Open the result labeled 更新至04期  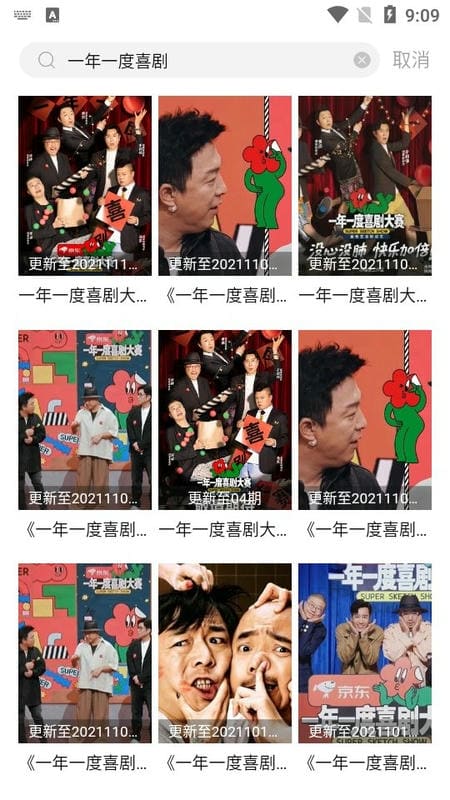[225, 420]
